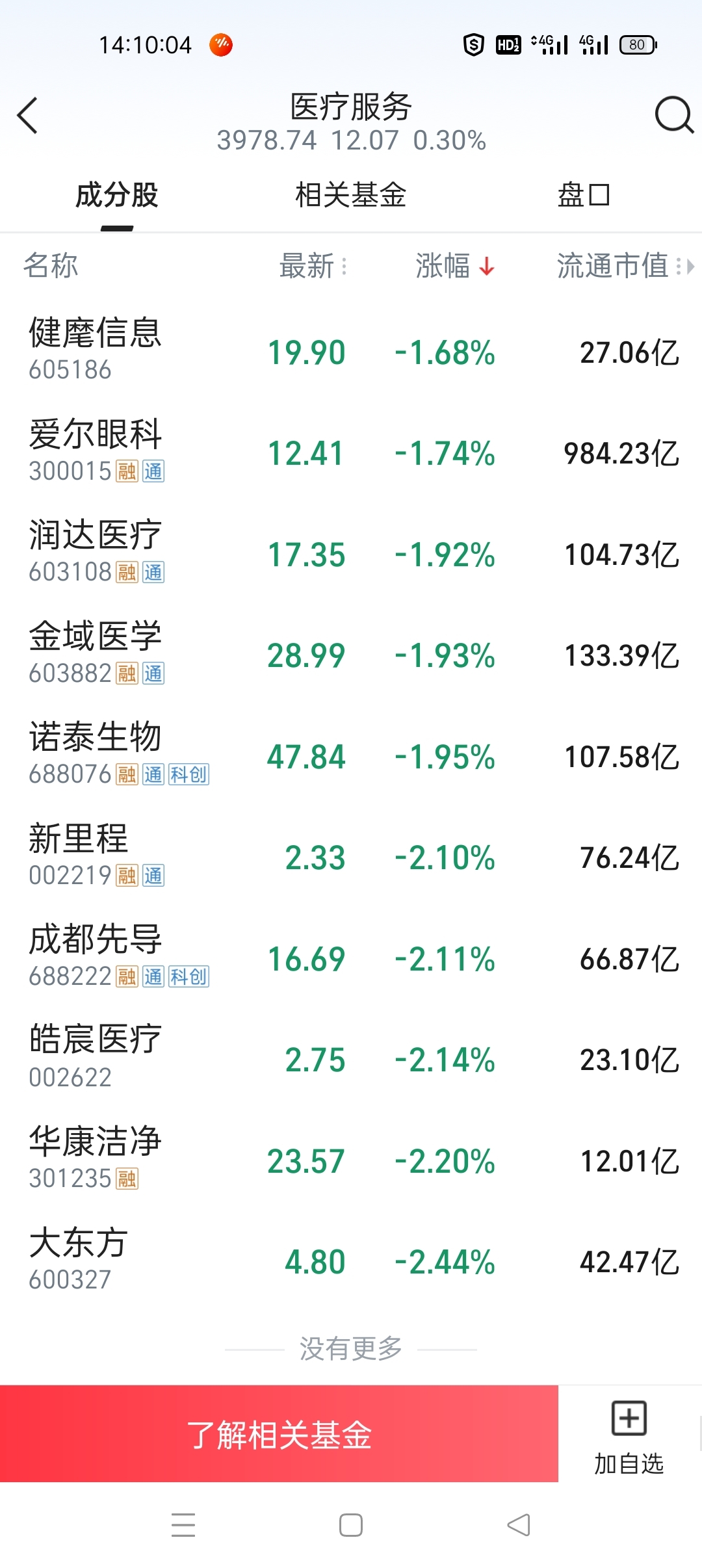Open the 大东方 600327 row

pyautogui.click(x=351, y=1261)
